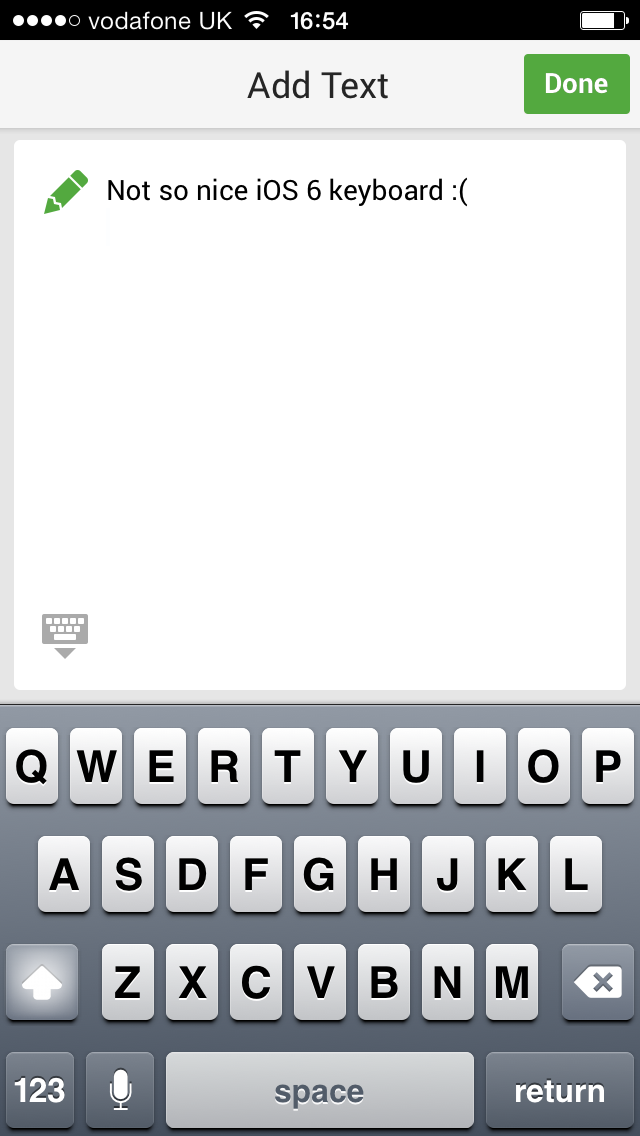Start dictation with the microphone key
This screenshot has width=640, height=1136.
[x=120, y=1090]
